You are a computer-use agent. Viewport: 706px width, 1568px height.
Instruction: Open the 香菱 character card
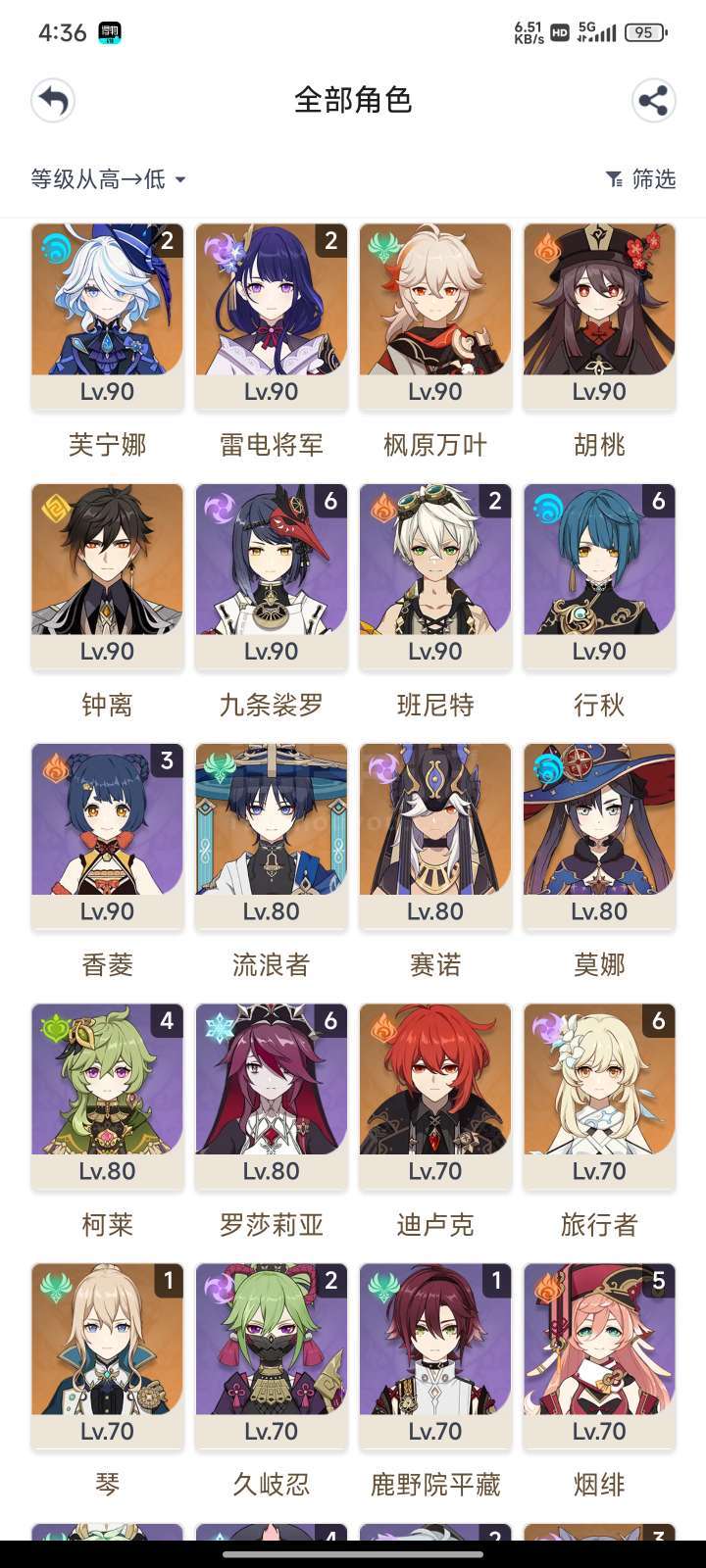point(107,835)
